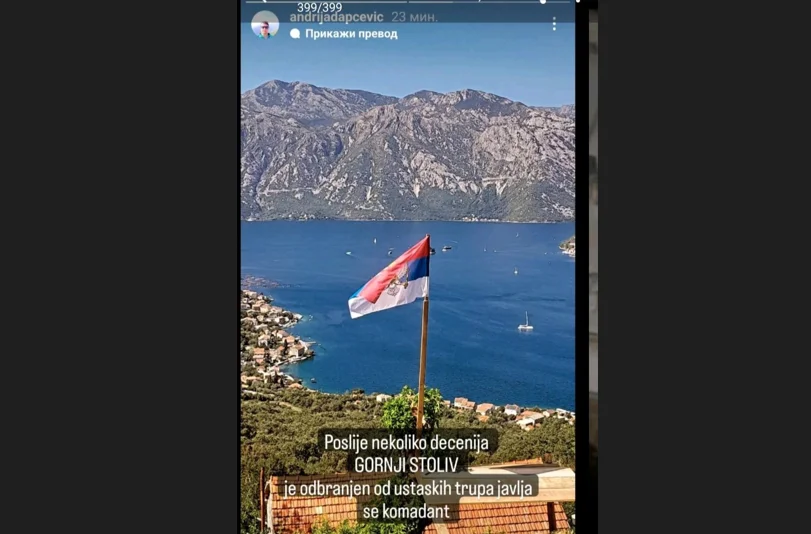Tap the andrijadapcevic username
The width and height of the screenshot is (811, 534).
pyautogui.click(x=336, y=17)
